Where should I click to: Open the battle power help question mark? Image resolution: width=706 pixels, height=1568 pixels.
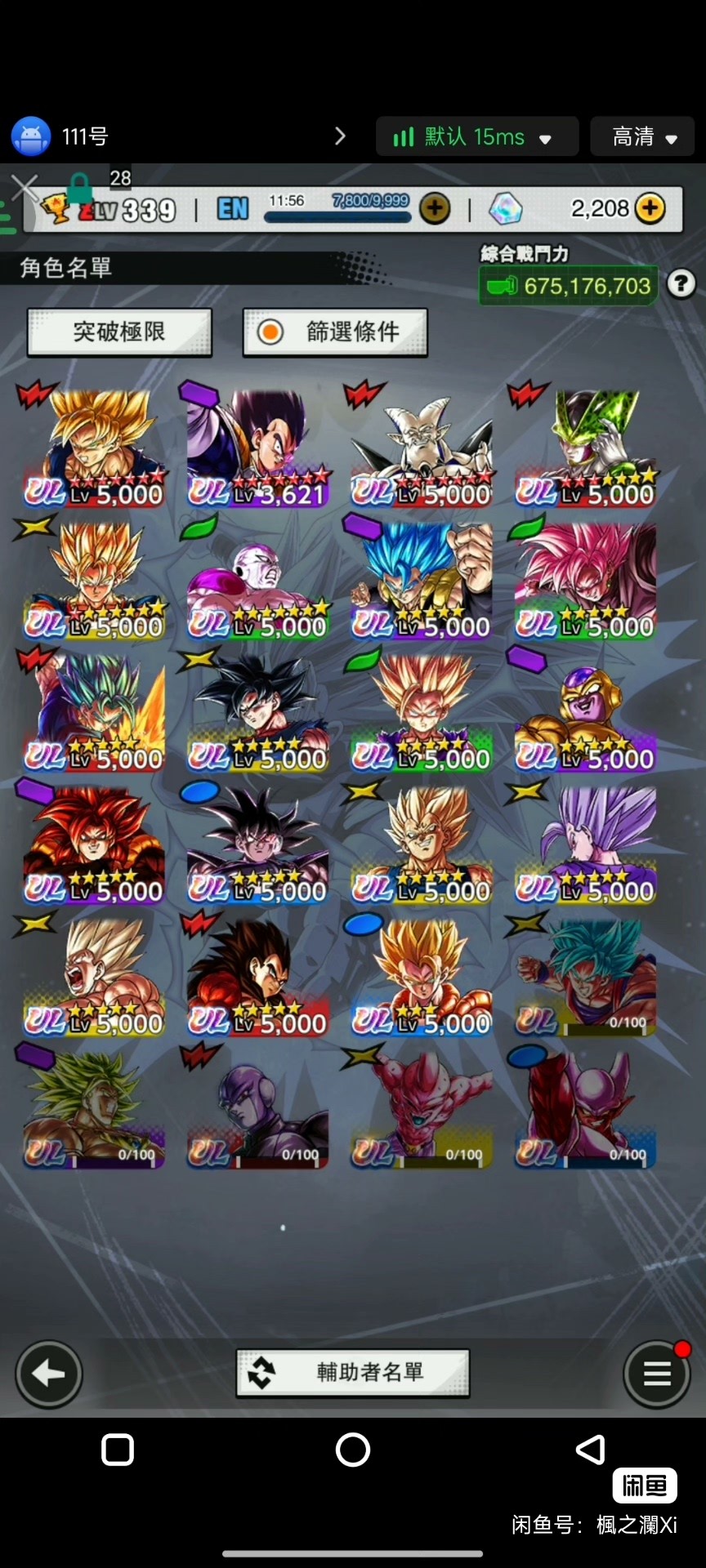tap(681, 284)
